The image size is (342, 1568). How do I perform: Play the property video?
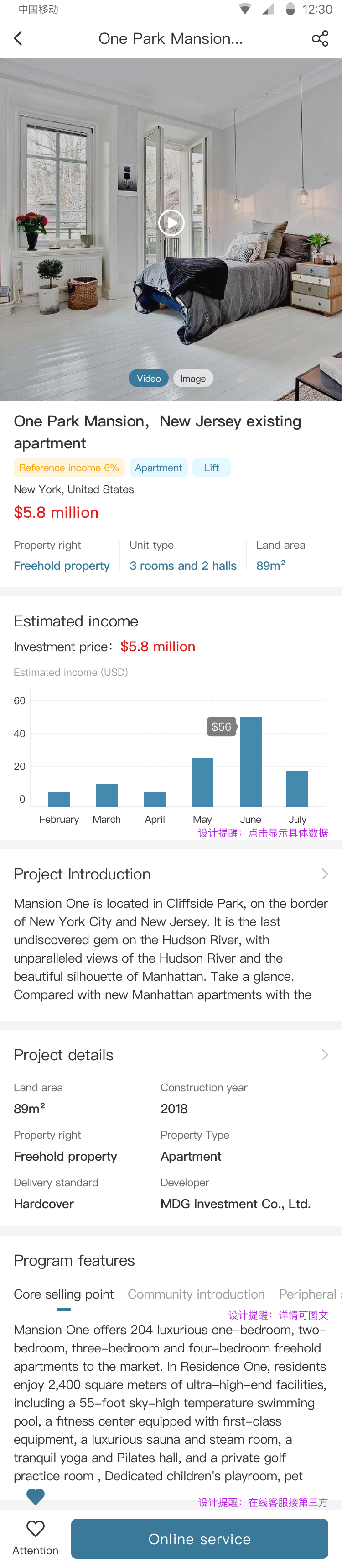point(171,223)
